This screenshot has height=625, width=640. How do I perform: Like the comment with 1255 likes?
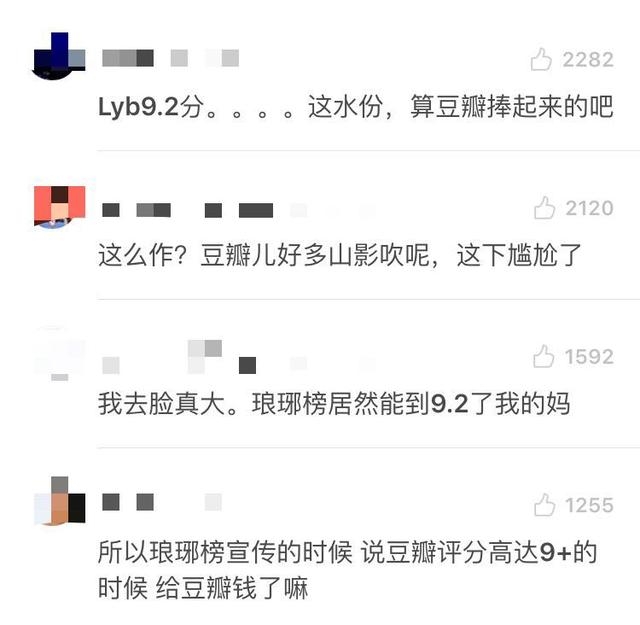[544, 505]
